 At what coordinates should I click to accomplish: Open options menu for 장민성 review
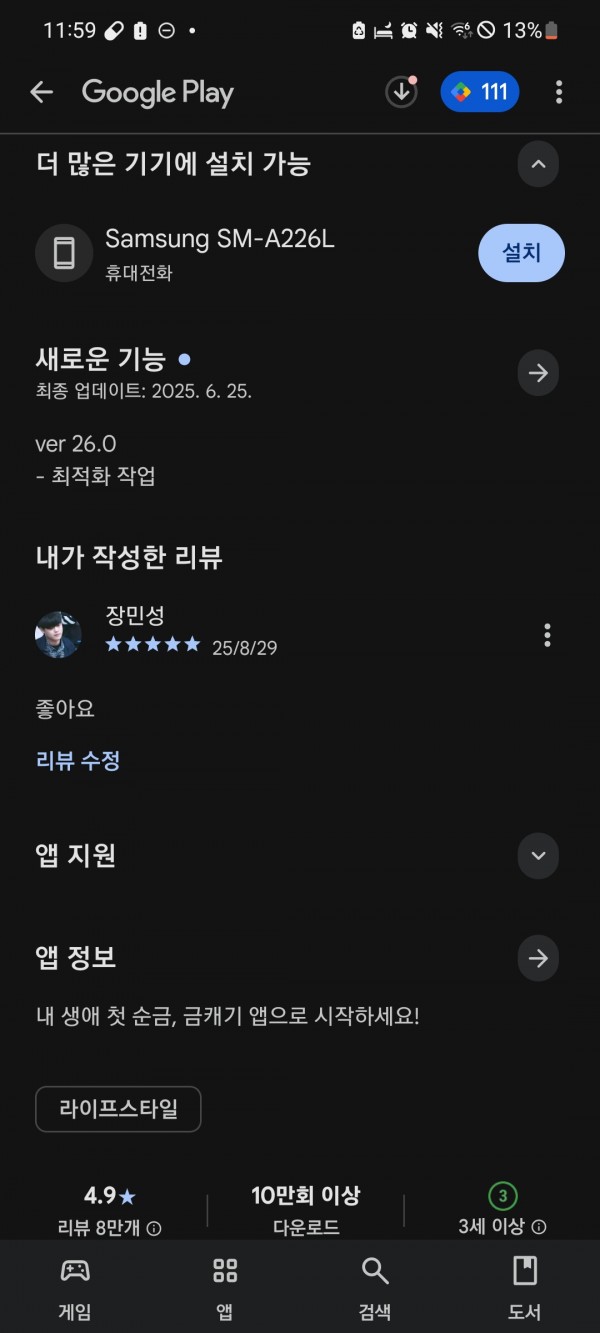546,634
